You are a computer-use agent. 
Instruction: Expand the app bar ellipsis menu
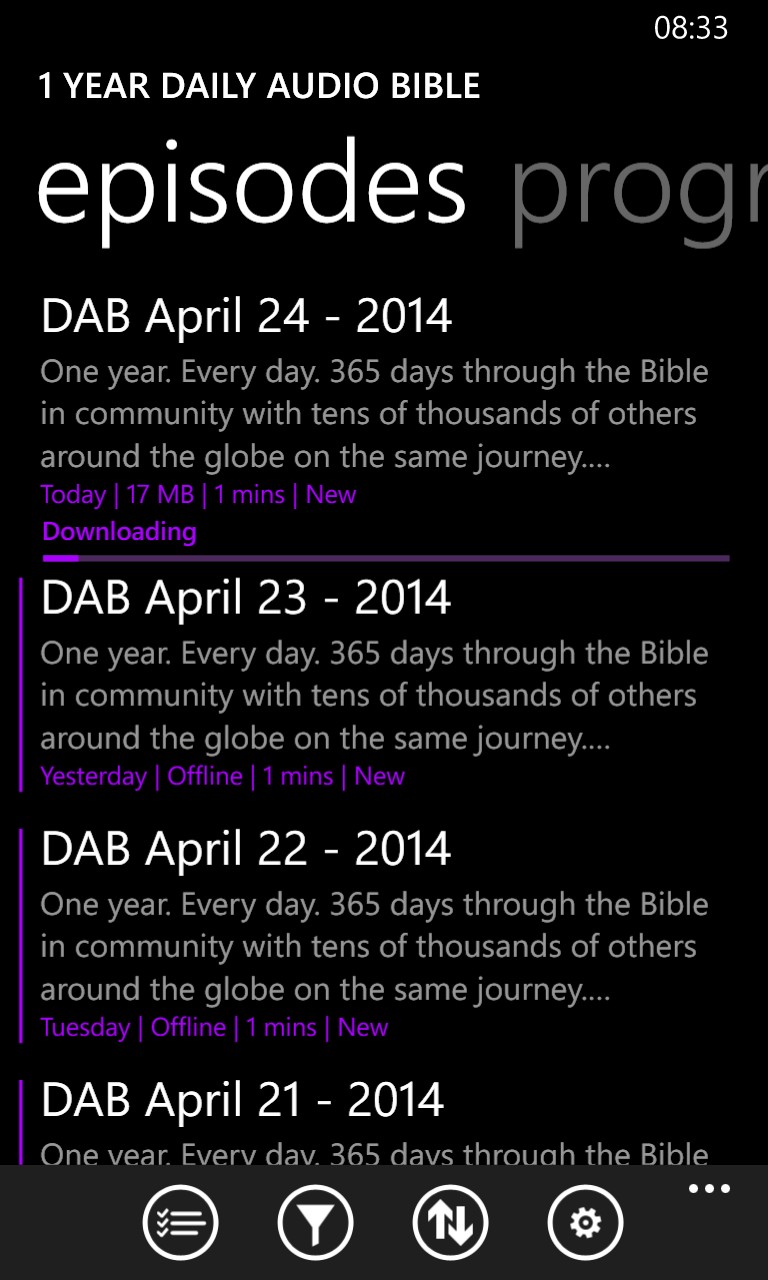coord(710,1189)
